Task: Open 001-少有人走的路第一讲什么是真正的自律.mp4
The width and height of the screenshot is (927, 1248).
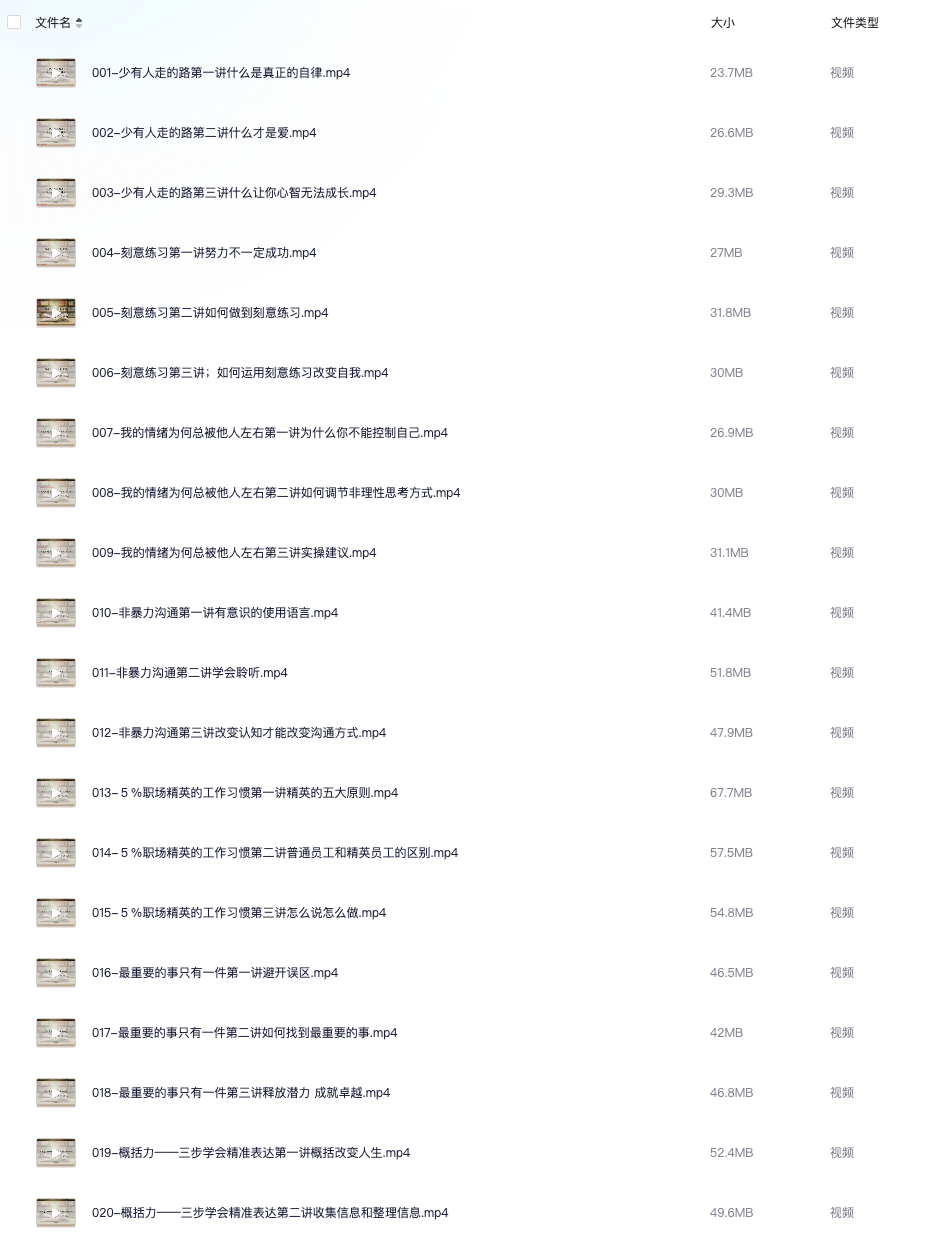Action: (x=220, y=73)
